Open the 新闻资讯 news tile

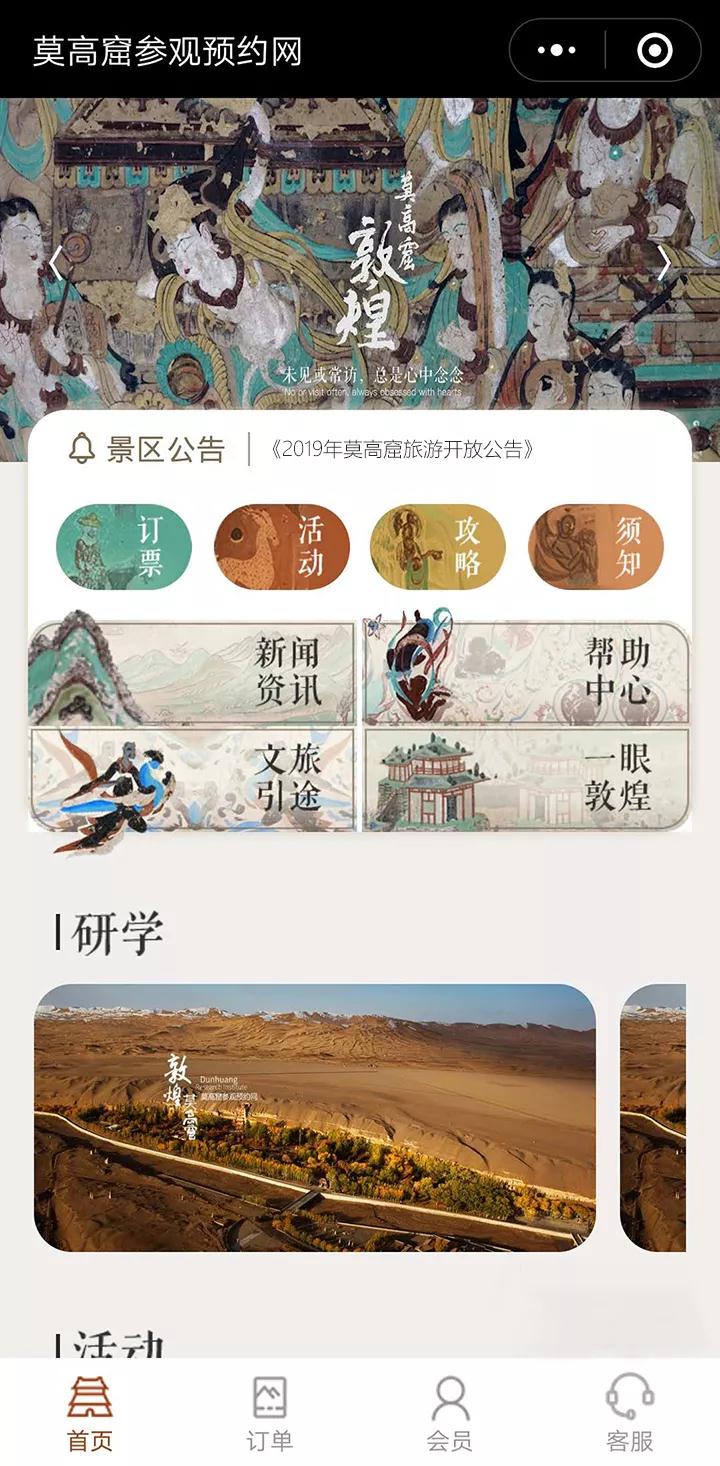(192, 673)
